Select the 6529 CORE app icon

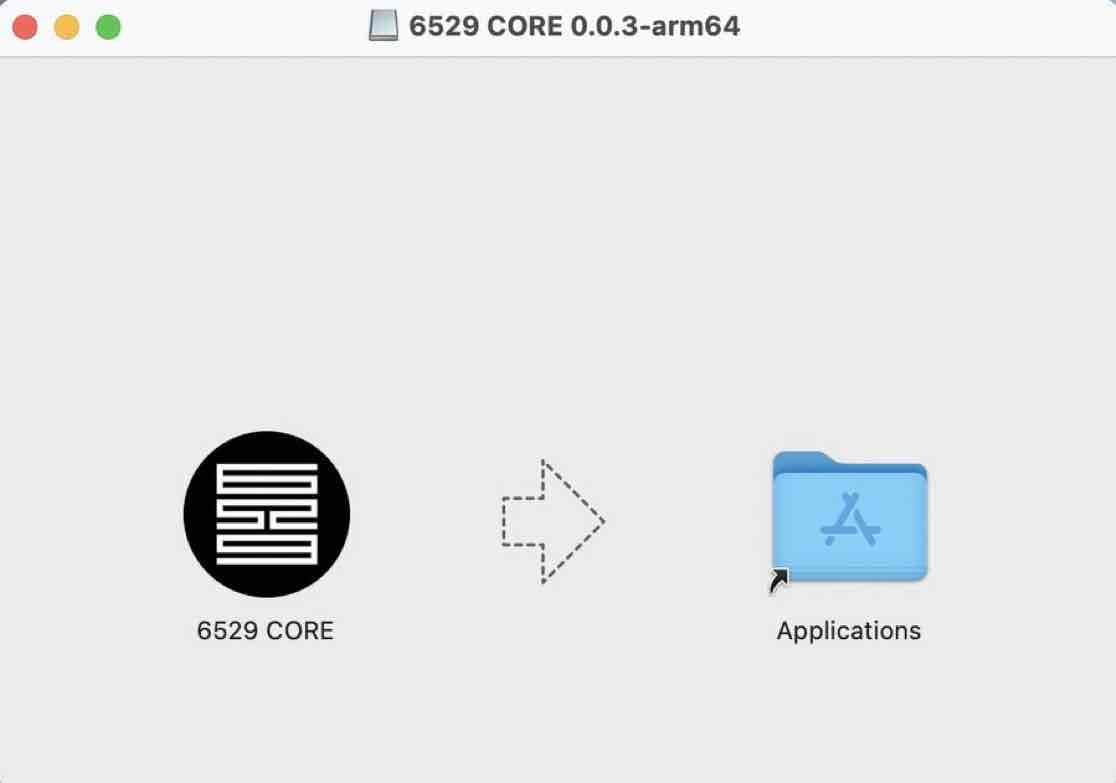coord(266,514)
